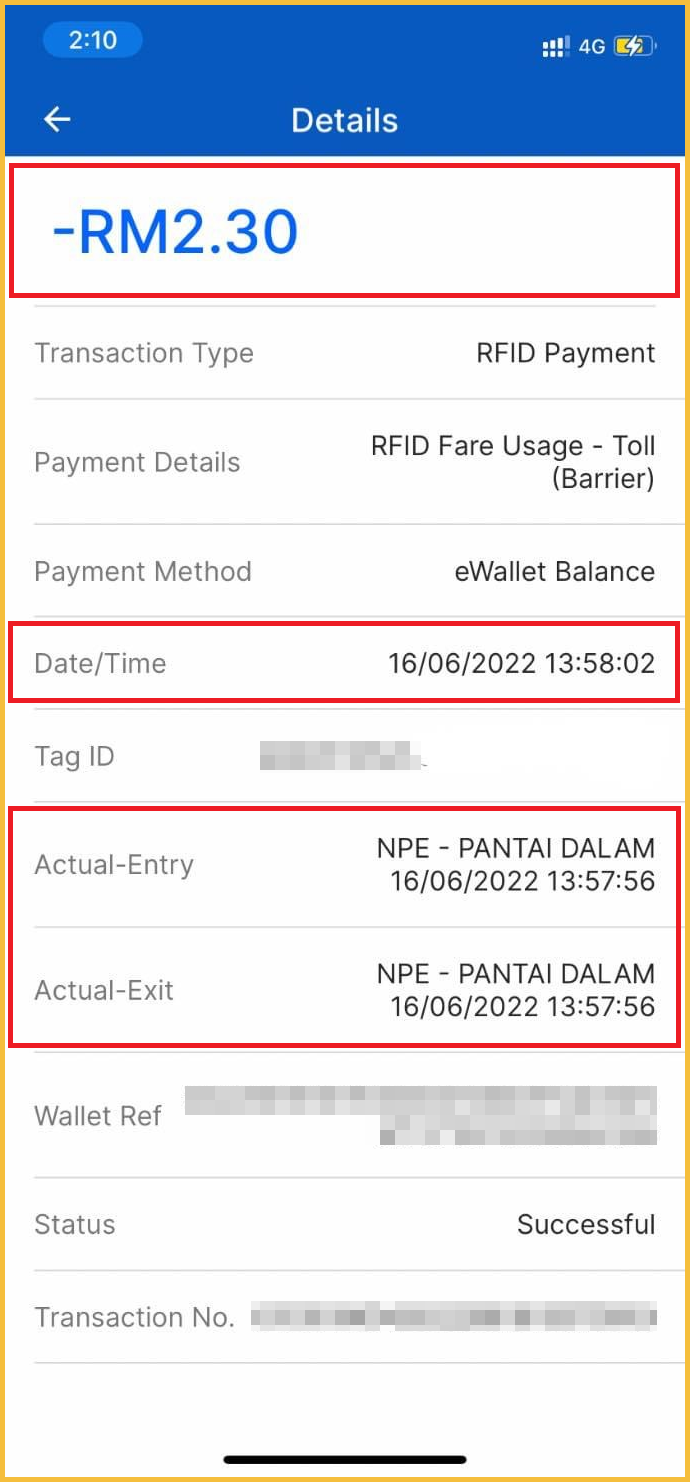Image resolution: width=690 pixels, height=1482 pixels.
Task: Go back using the top-left arrow
Action: pos(58,120)
